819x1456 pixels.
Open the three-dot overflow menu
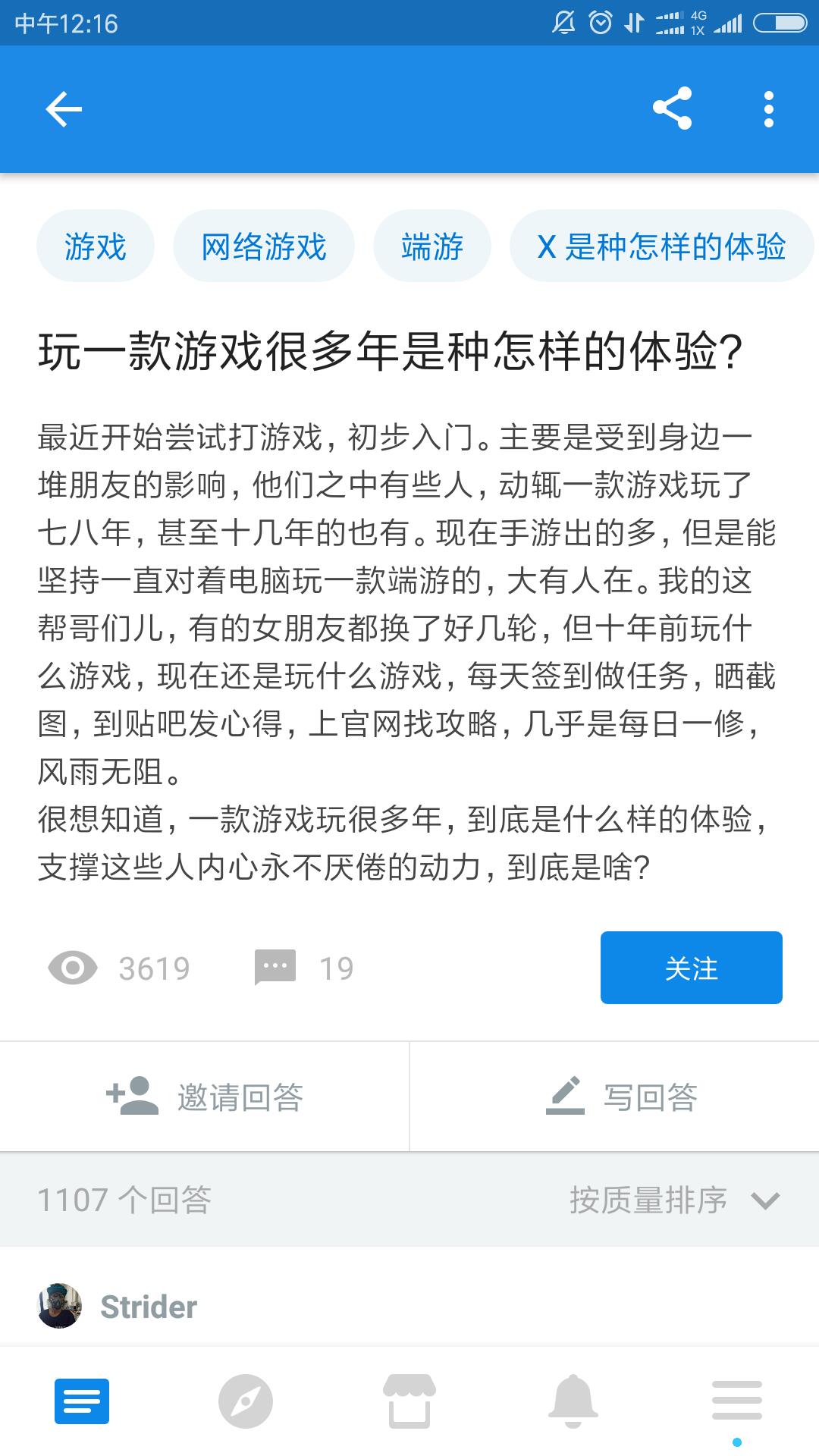pos(768,109)
